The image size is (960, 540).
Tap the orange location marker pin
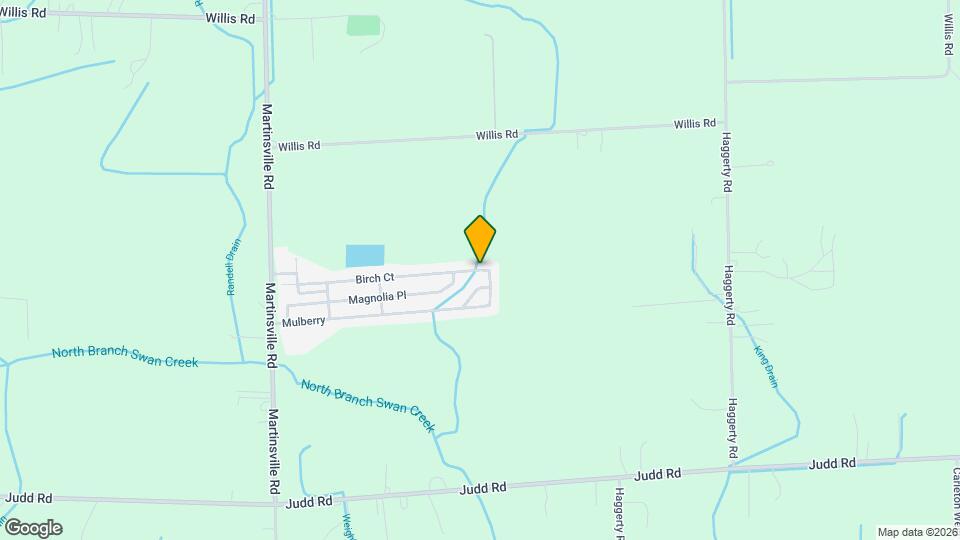(480, 238)
